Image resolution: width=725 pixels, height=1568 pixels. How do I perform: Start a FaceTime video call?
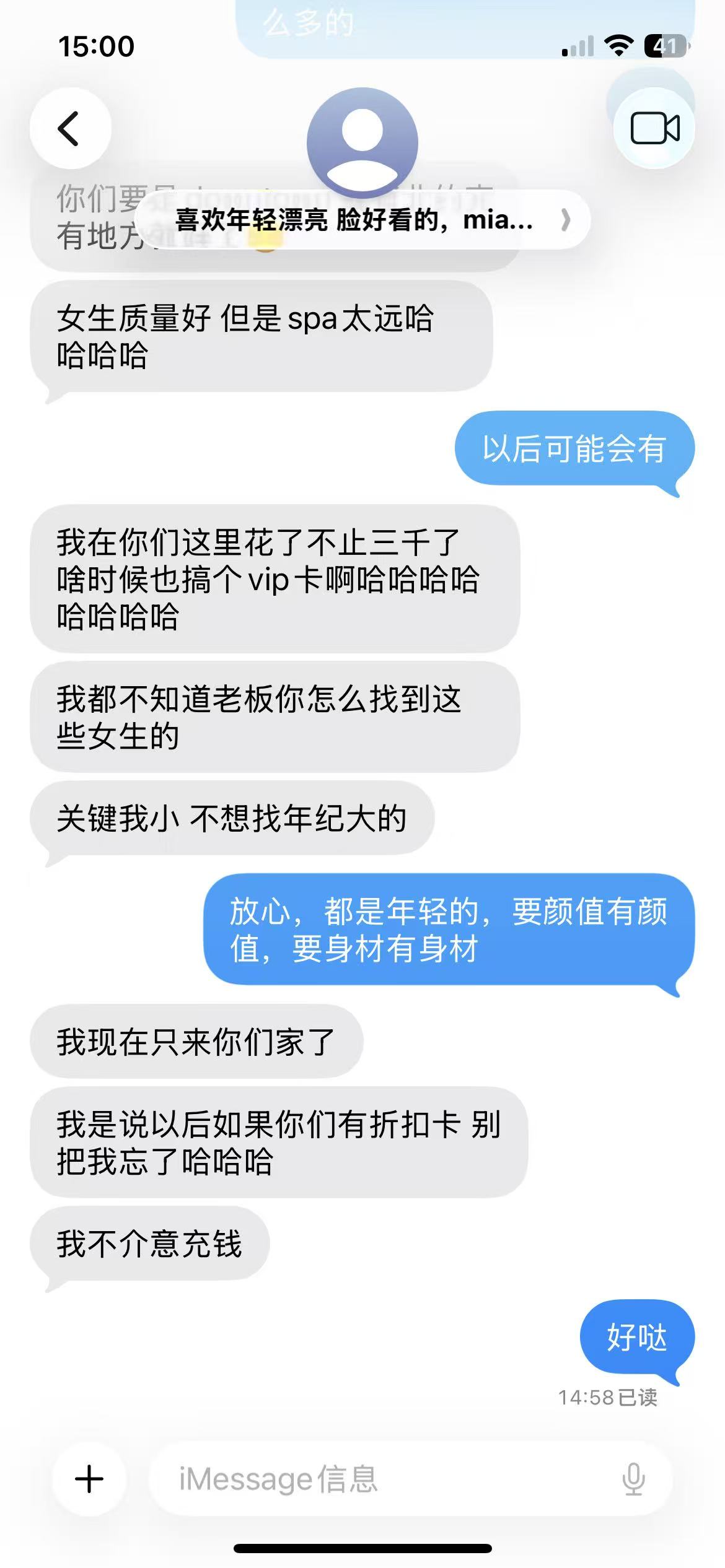pos(654,129)
